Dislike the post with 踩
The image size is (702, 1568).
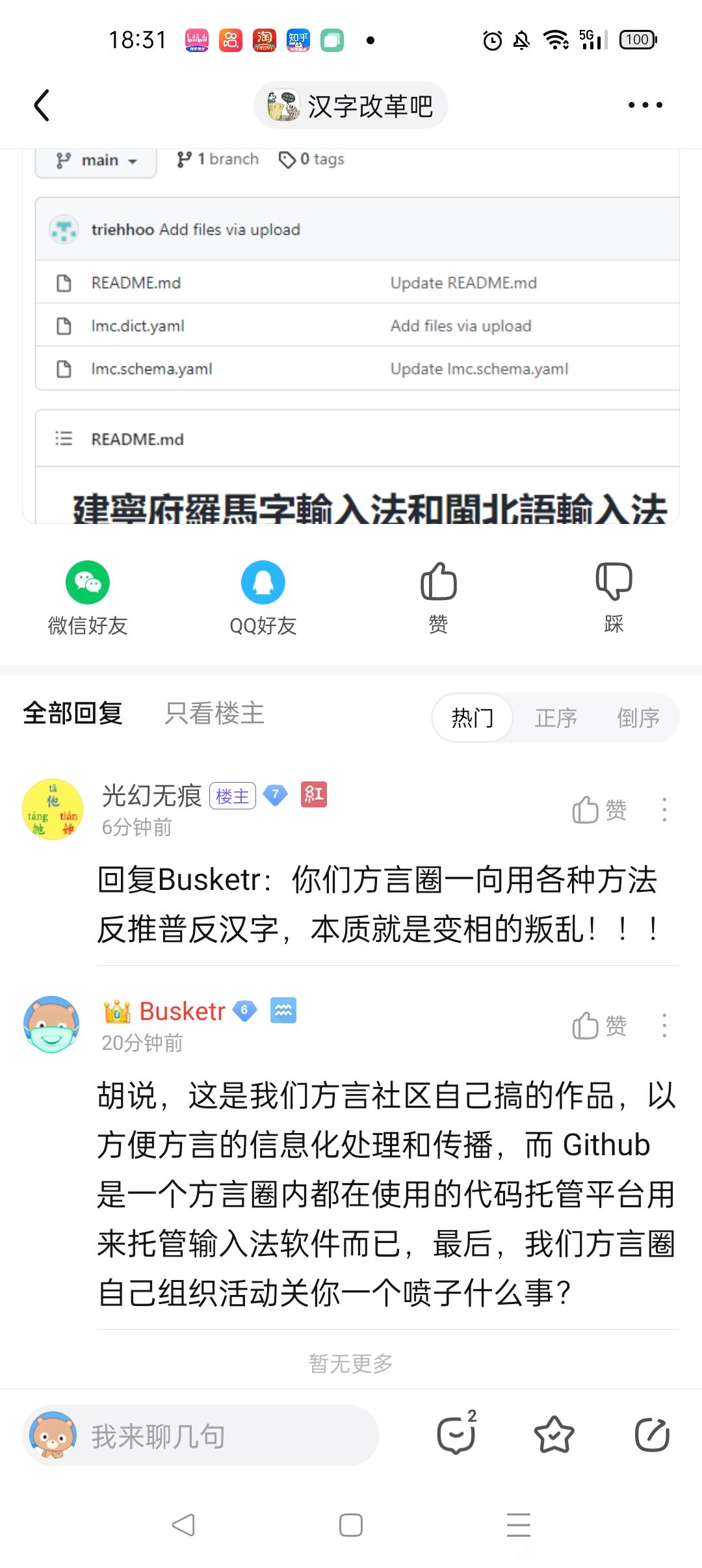click(614, 597)
